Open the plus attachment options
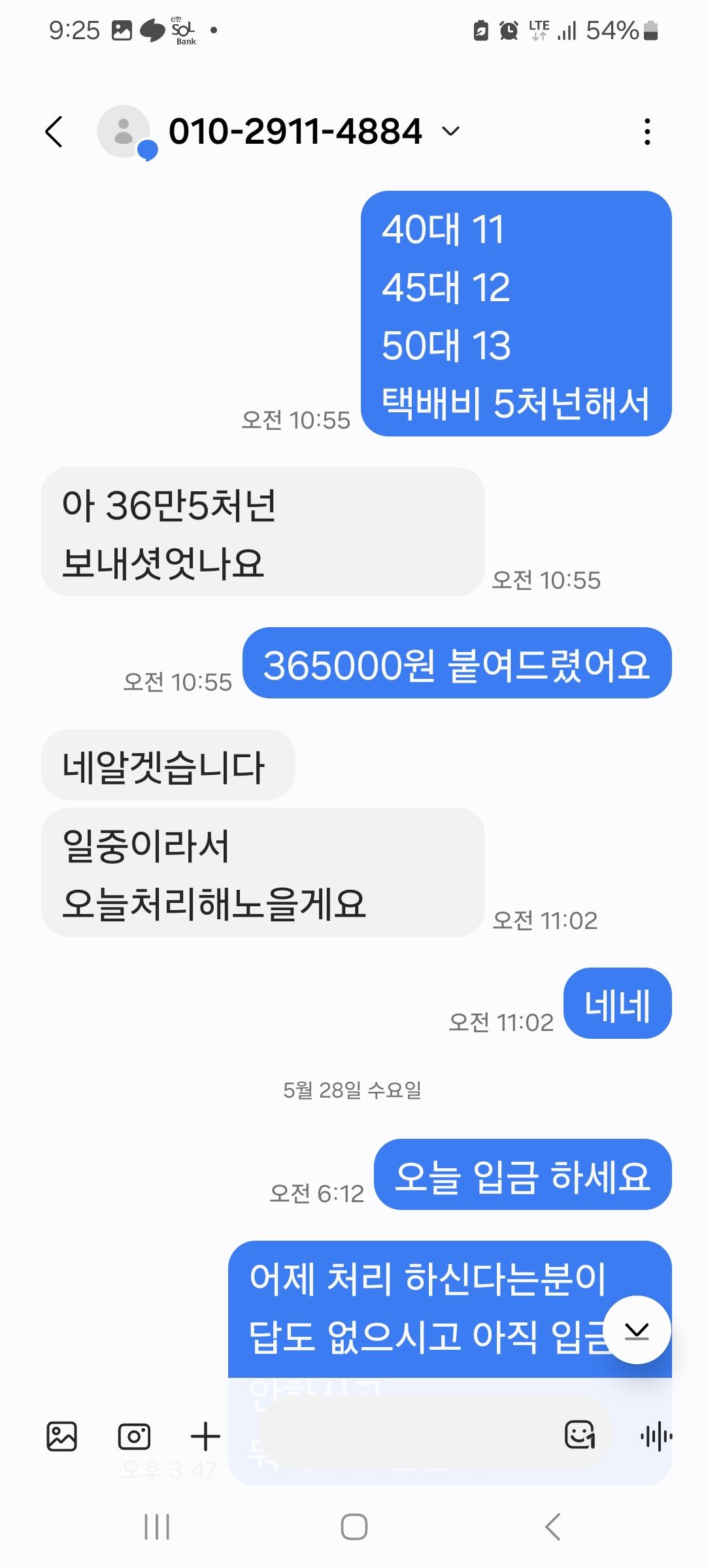This screenshot has height=1568, width=706. 205,1436
